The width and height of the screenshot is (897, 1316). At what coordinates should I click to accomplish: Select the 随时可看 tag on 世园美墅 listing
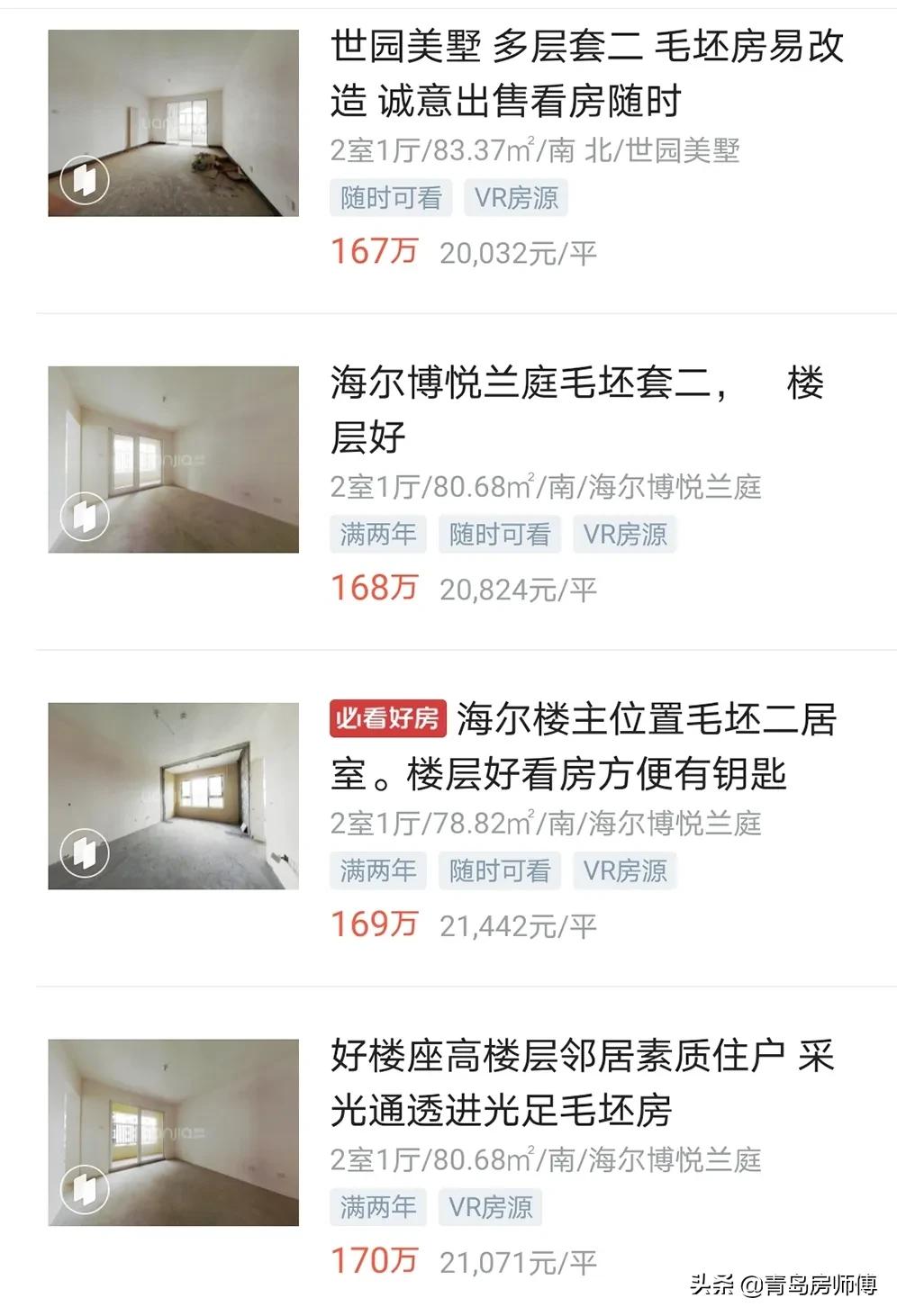(x=394, y=198)
